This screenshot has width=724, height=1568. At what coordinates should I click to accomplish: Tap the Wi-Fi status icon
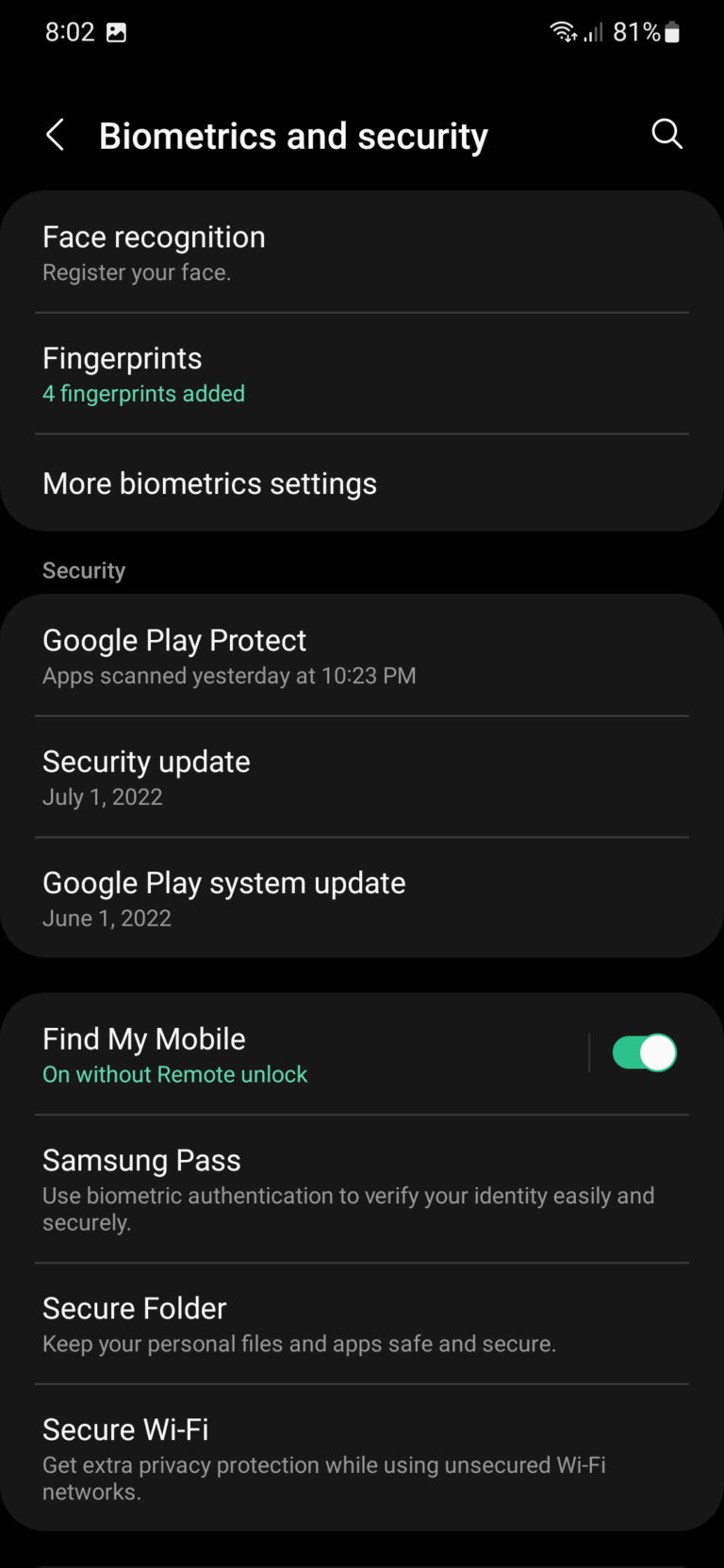click(x=562, y=31)
